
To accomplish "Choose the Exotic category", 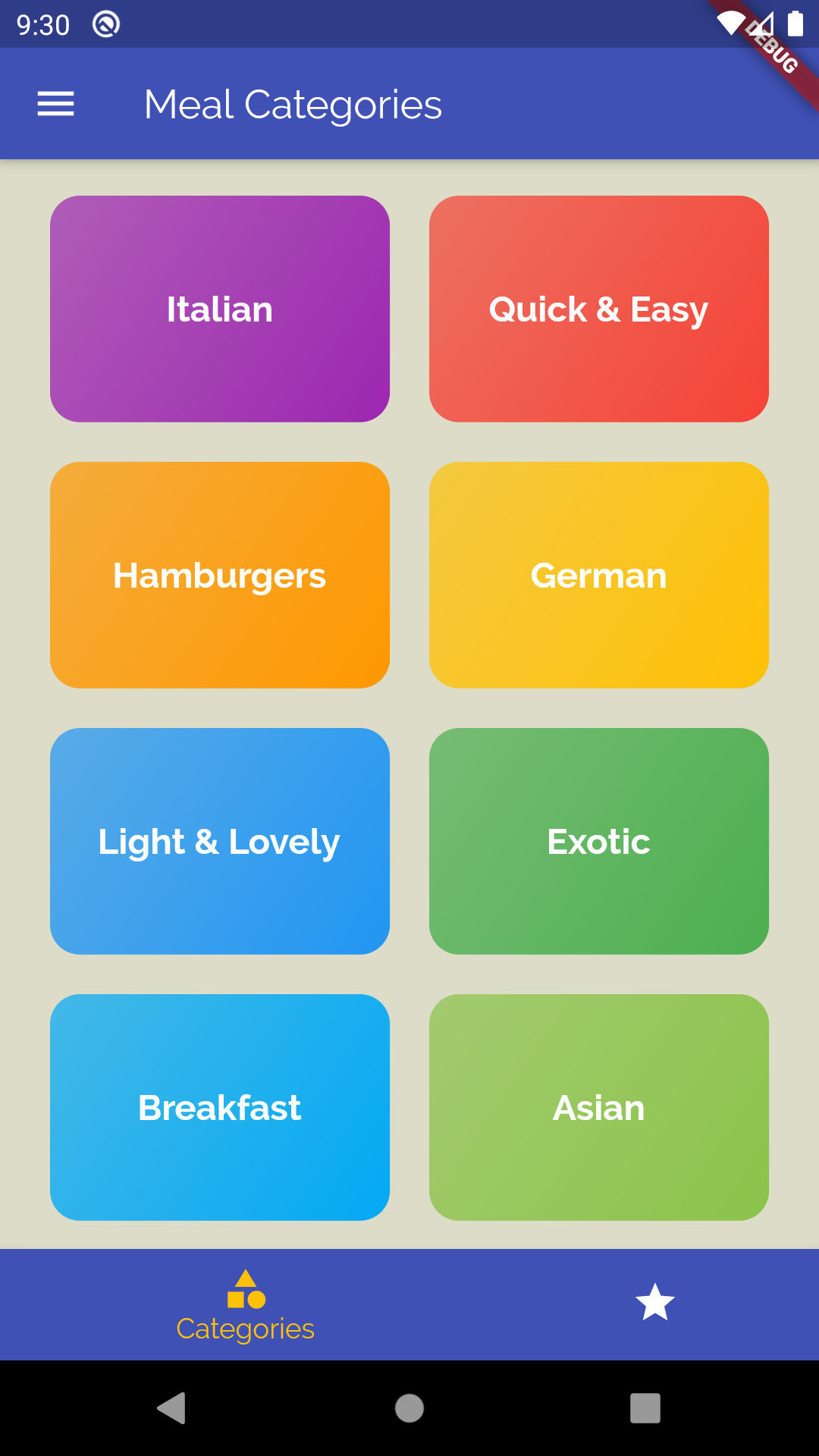I will pyautogui.click(x=598, y=842).
